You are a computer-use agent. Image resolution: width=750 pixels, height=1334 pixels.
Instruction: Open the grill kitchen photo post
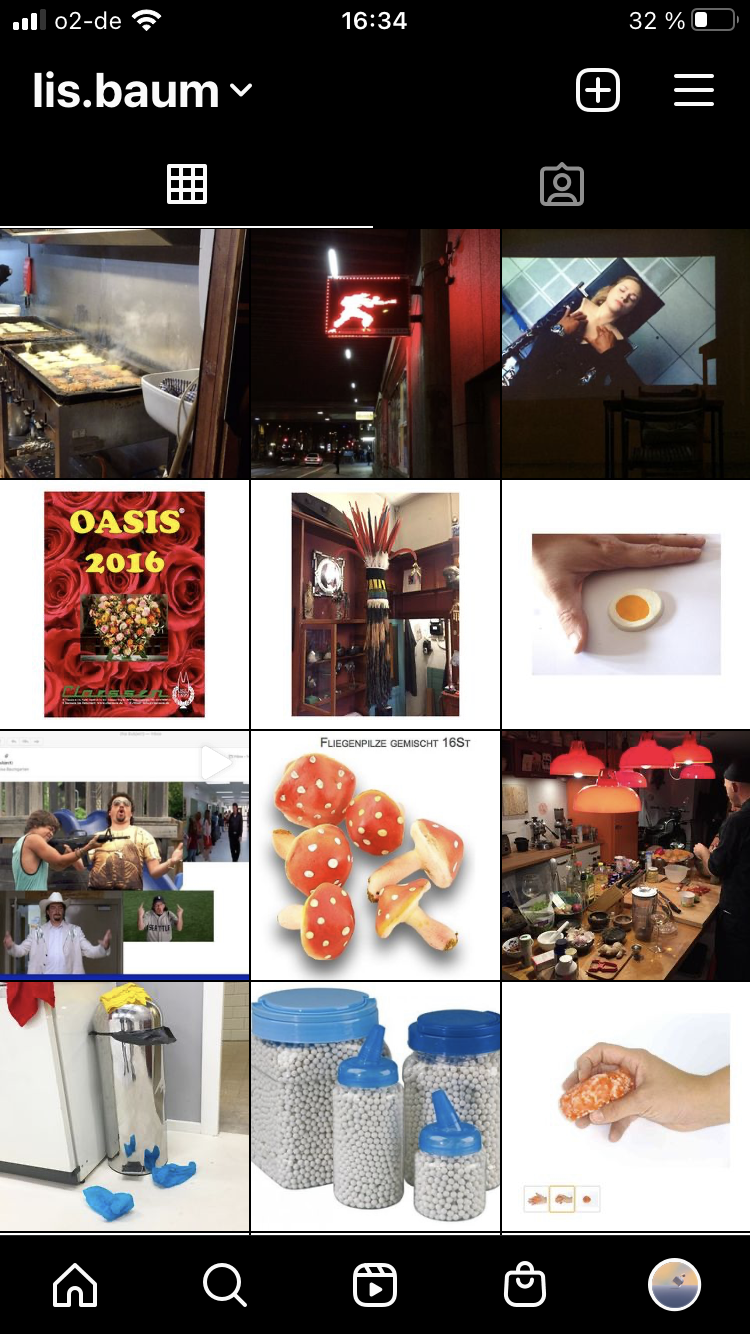[123, 353]
